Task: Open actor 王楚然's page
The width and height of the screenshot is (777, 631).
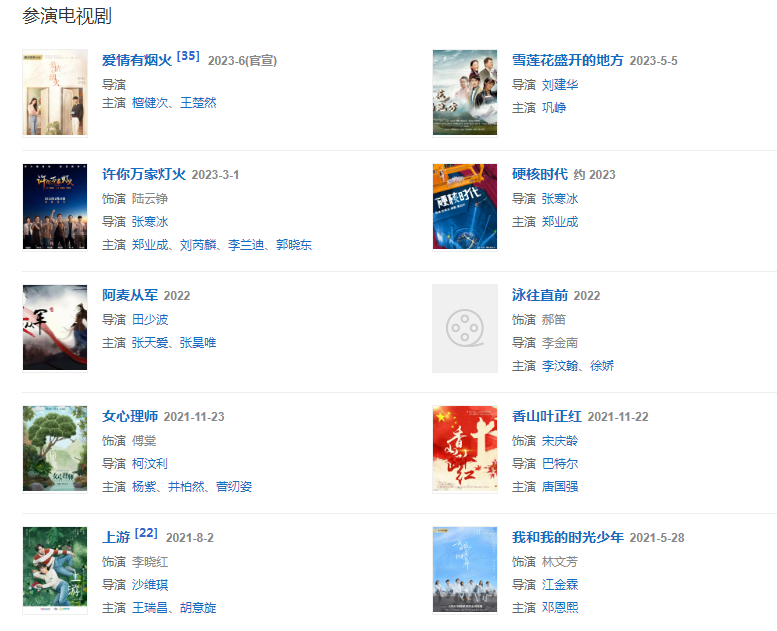Action: point(198,103)
